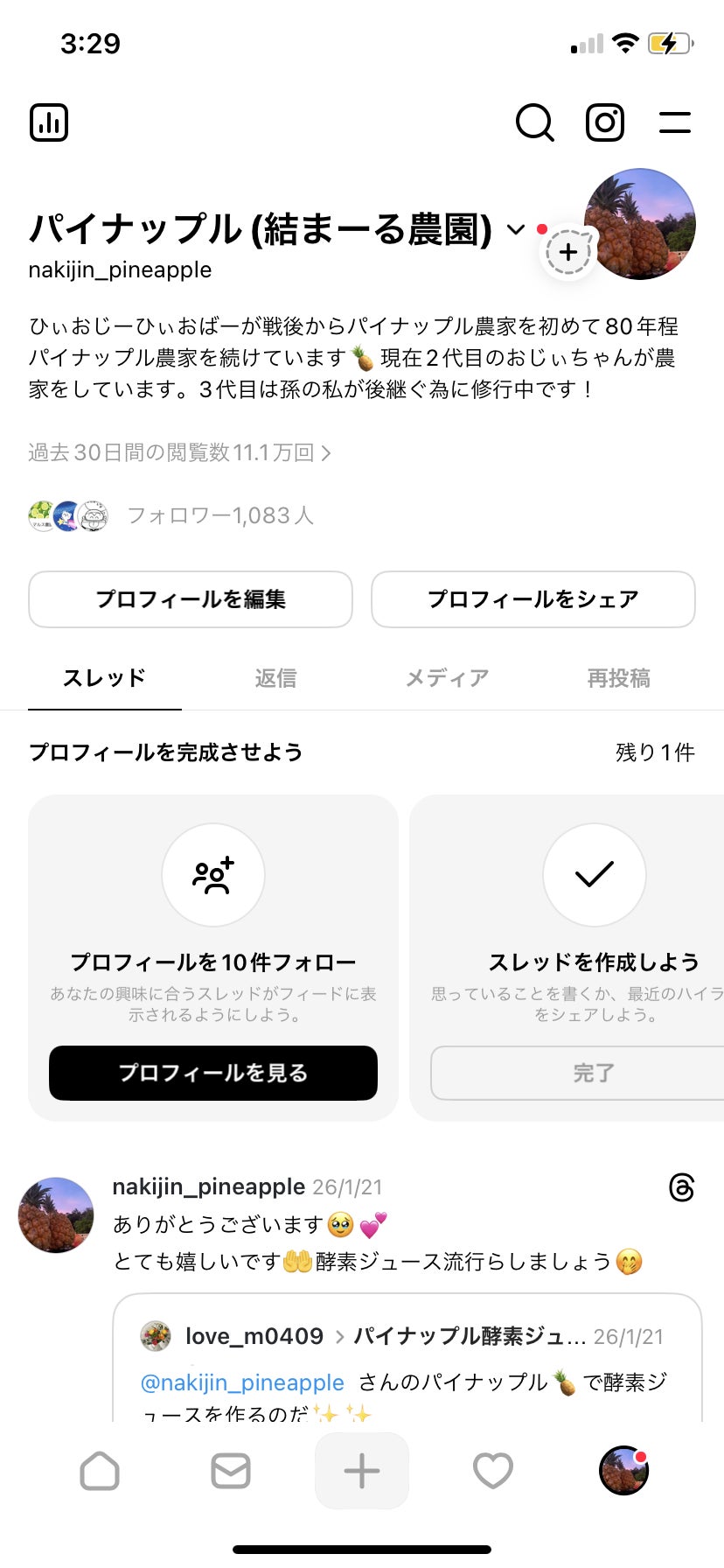Tap プロフィールをシェア button
This screenshot has height=1568, width=724.
point(533,599)
